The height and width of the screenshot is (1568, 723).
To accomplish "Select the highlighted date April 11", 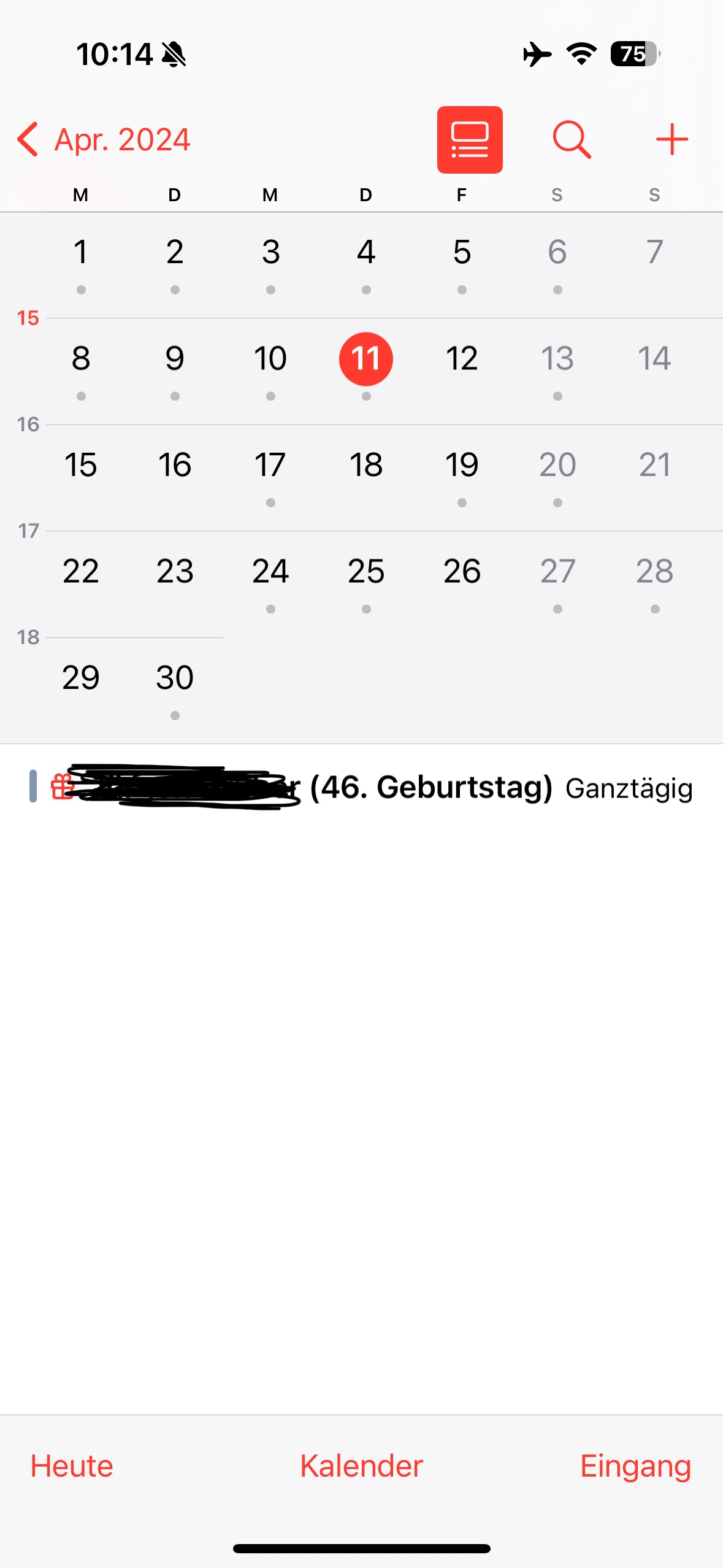I will (366, 359).
